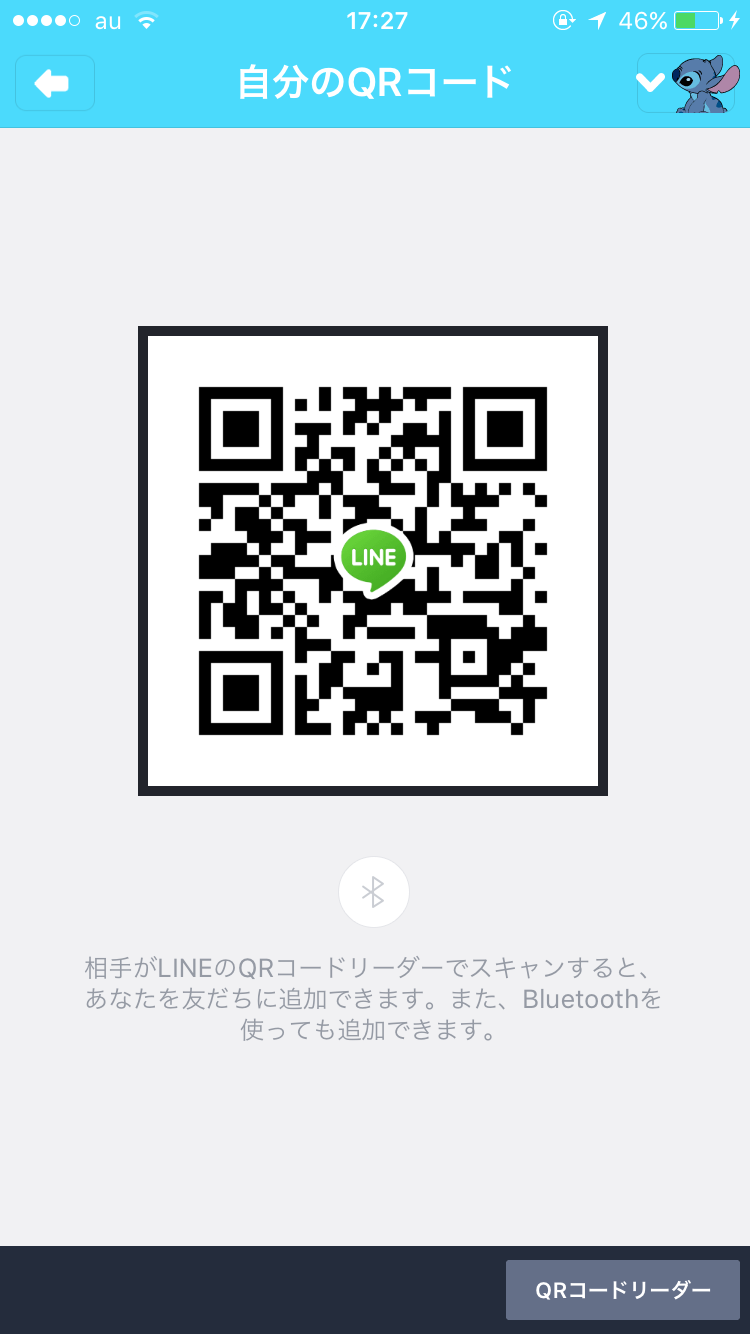Open the QRコードリーダー button
This screenshot has height=1334, width=750.
click(622, 1290)
